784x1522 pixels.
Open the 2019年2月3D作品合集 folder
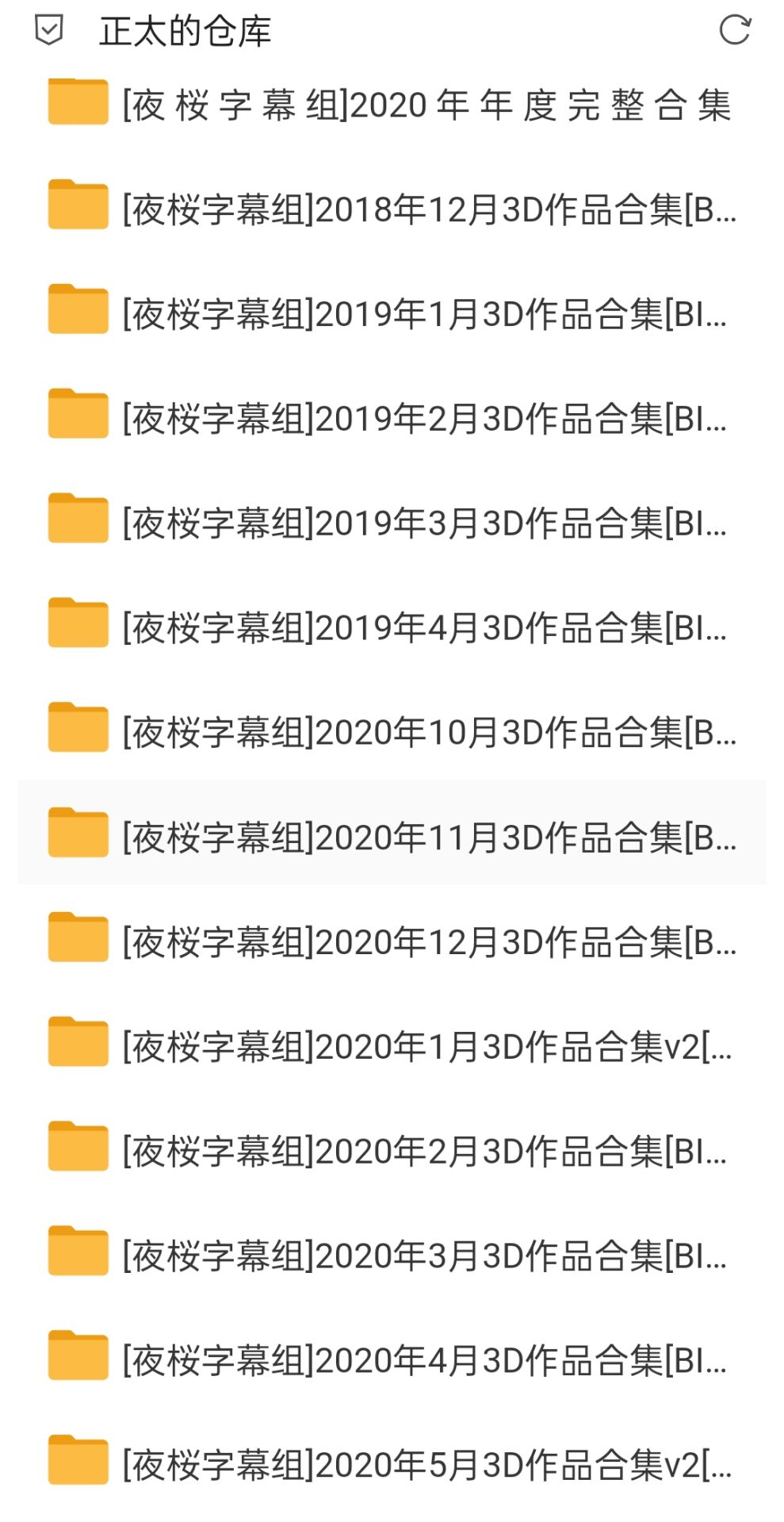(424, 419)
